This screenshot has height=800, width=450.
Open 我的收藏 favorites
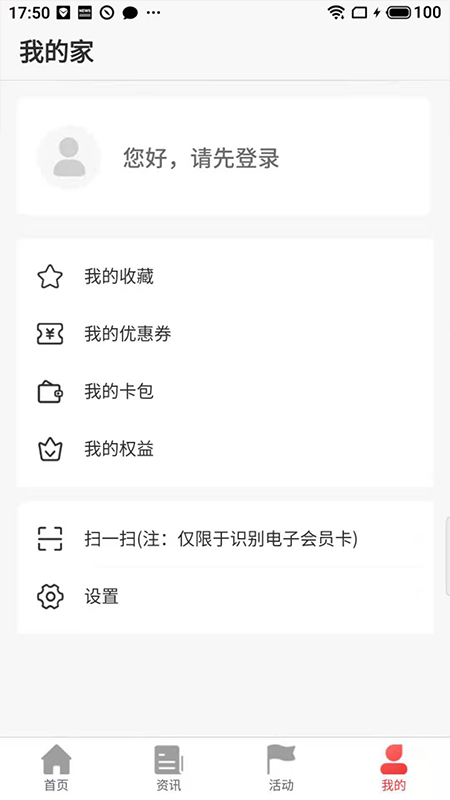[225, 277]
